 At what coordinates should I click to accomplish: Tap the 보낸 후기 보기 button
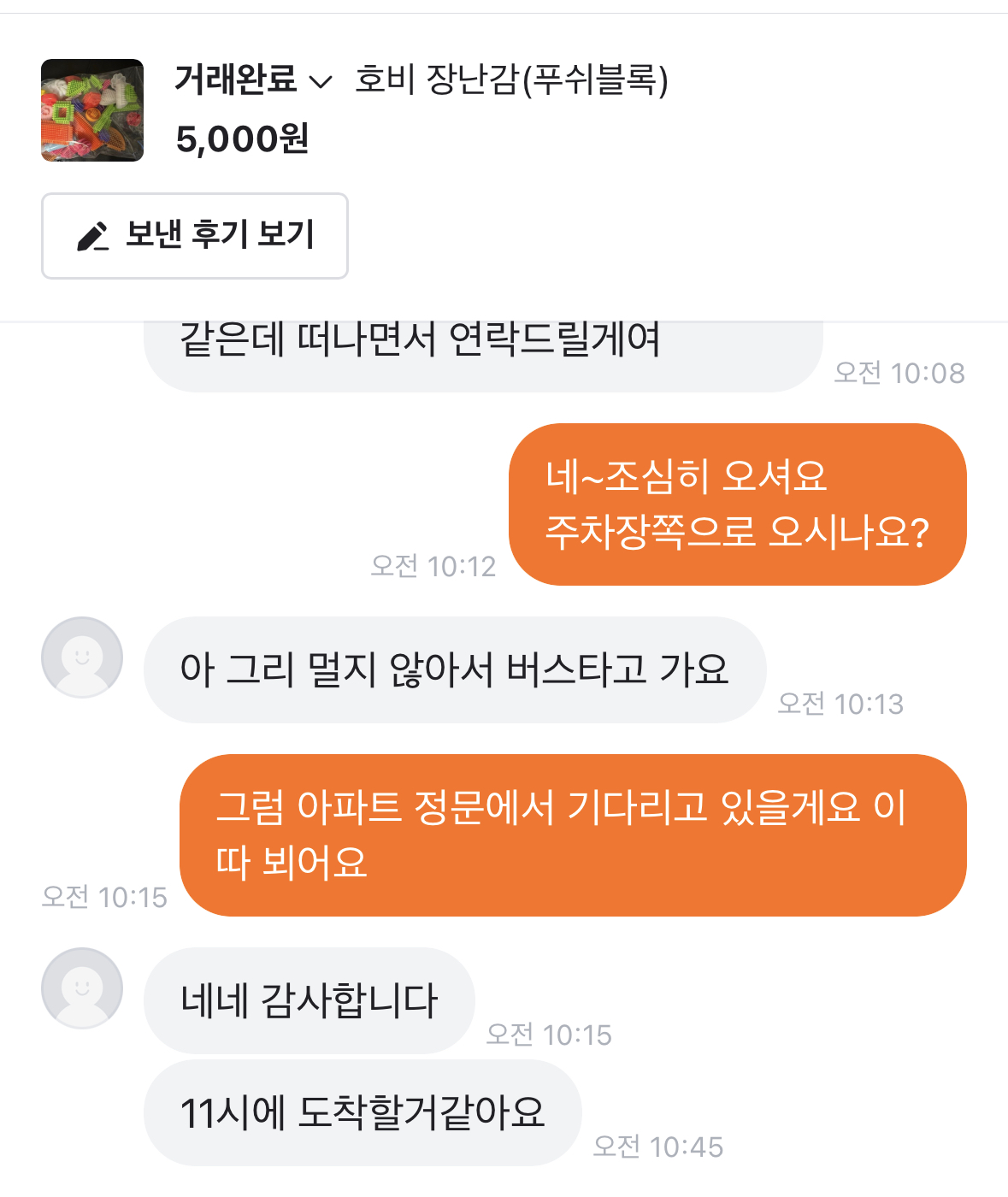click(195, 236)
